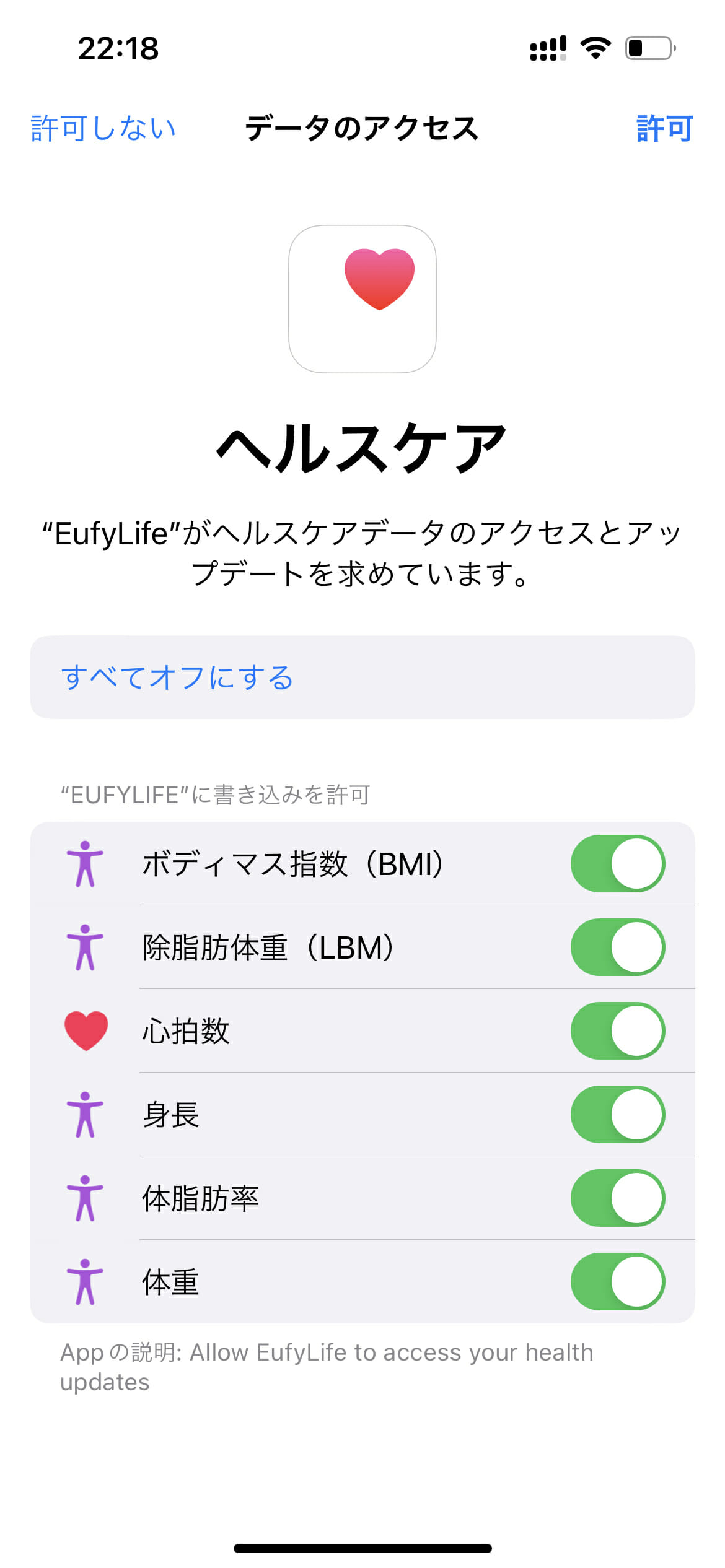Viewport: 725px width, 1568px height.
Task: Turn off the 体重 switch
Action: [x=617, y=1282]
